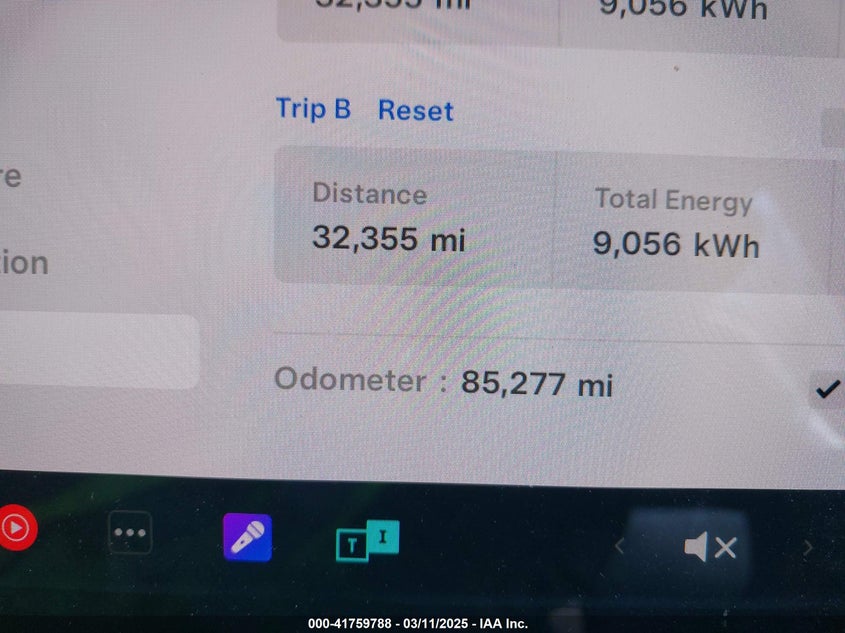Viewport: 845px width, 633px height.
Task: Launch the karaoke microphone app
Action: (x=247, y=537)
